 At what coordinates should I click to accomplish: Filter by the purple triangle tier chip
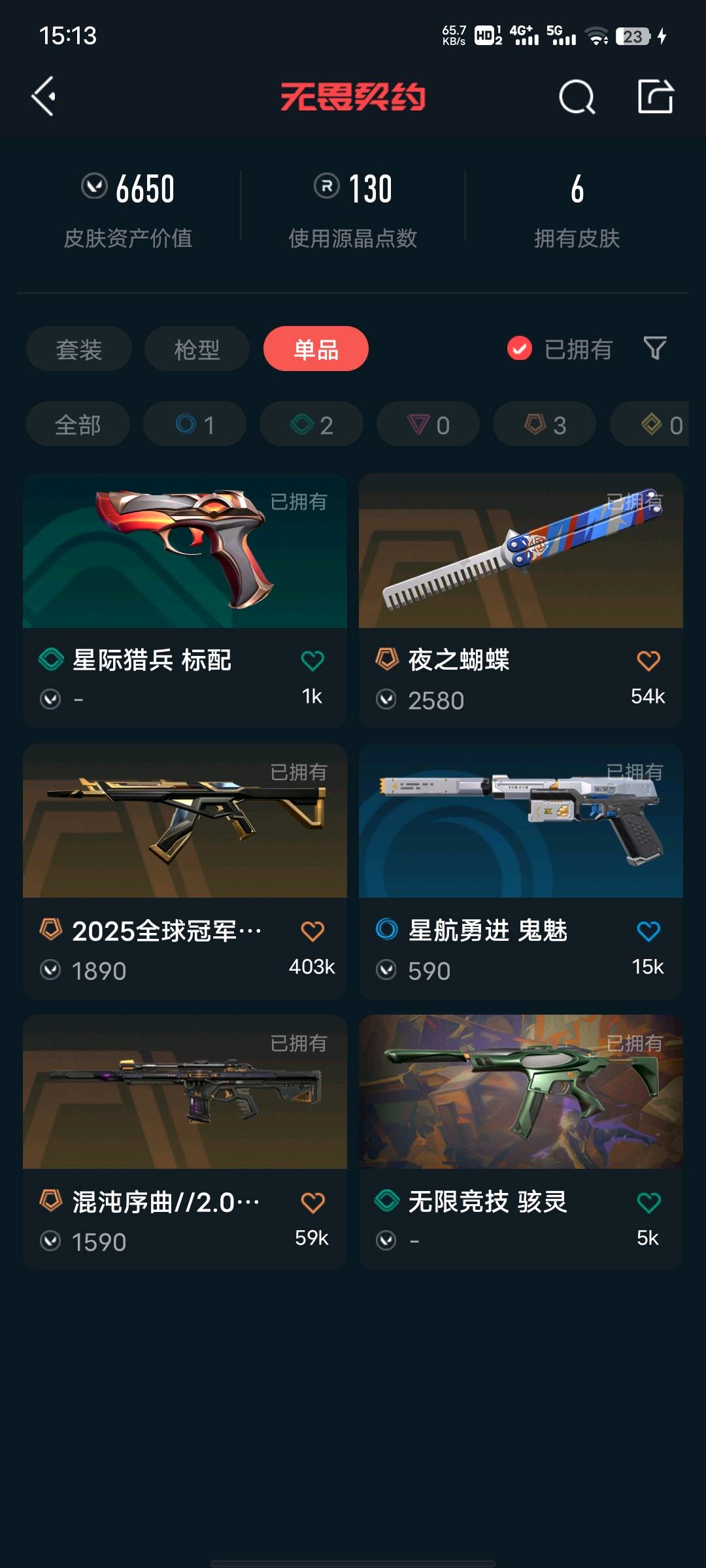coord(428,425)
